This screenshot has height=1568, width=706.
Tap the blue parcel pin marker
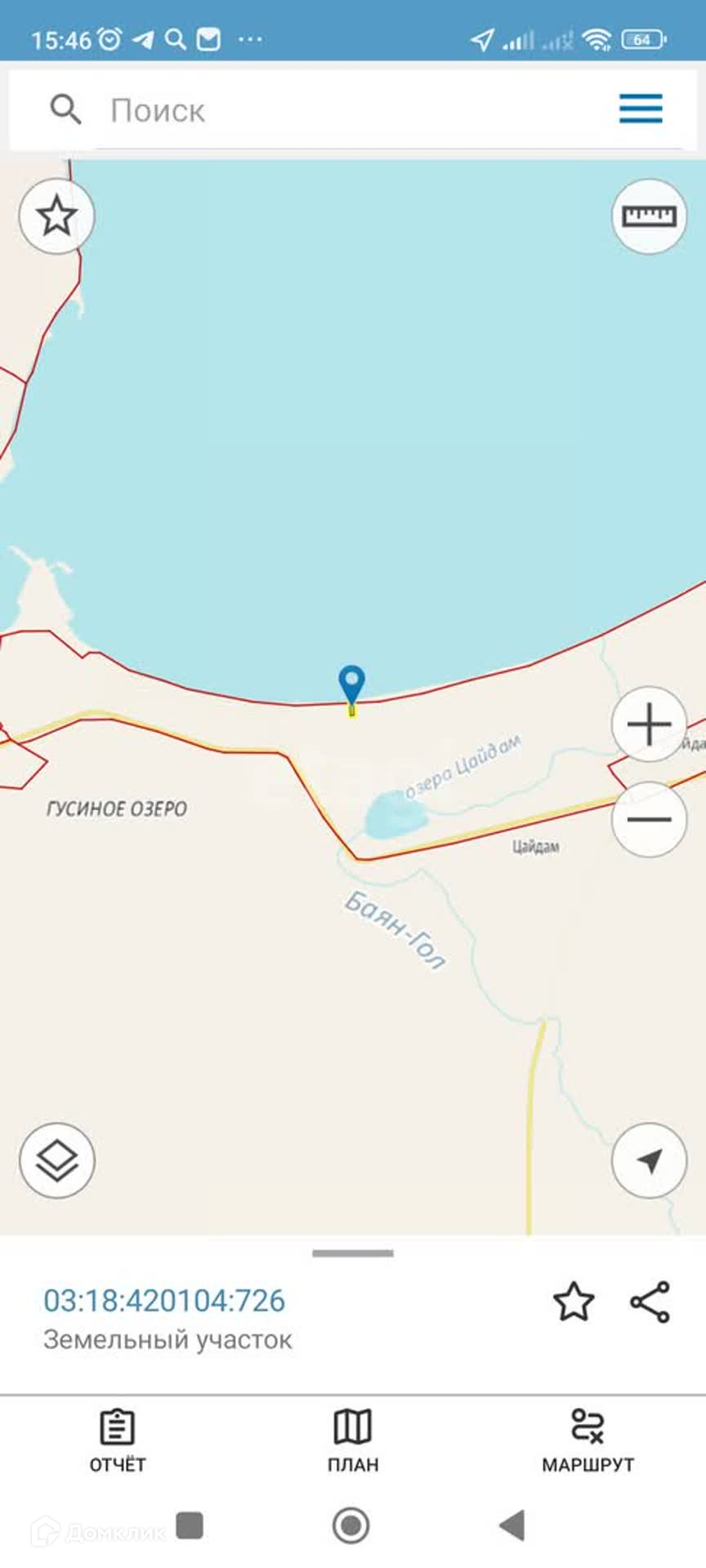pyautogui.click(x=351, y=683)
